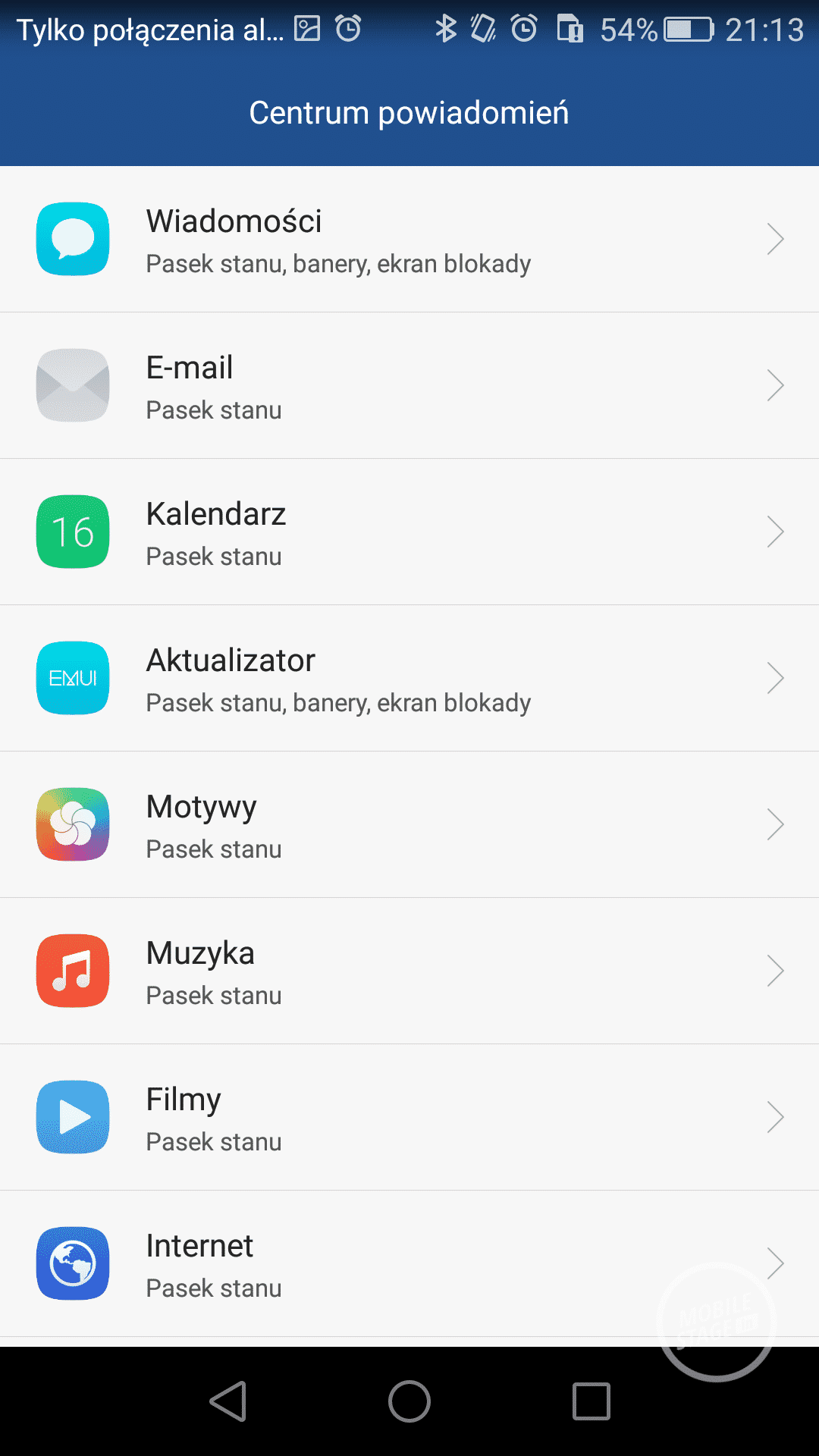Tap the Filmy row
Screen dimensions: 819x1456
tap(409, 1118)
